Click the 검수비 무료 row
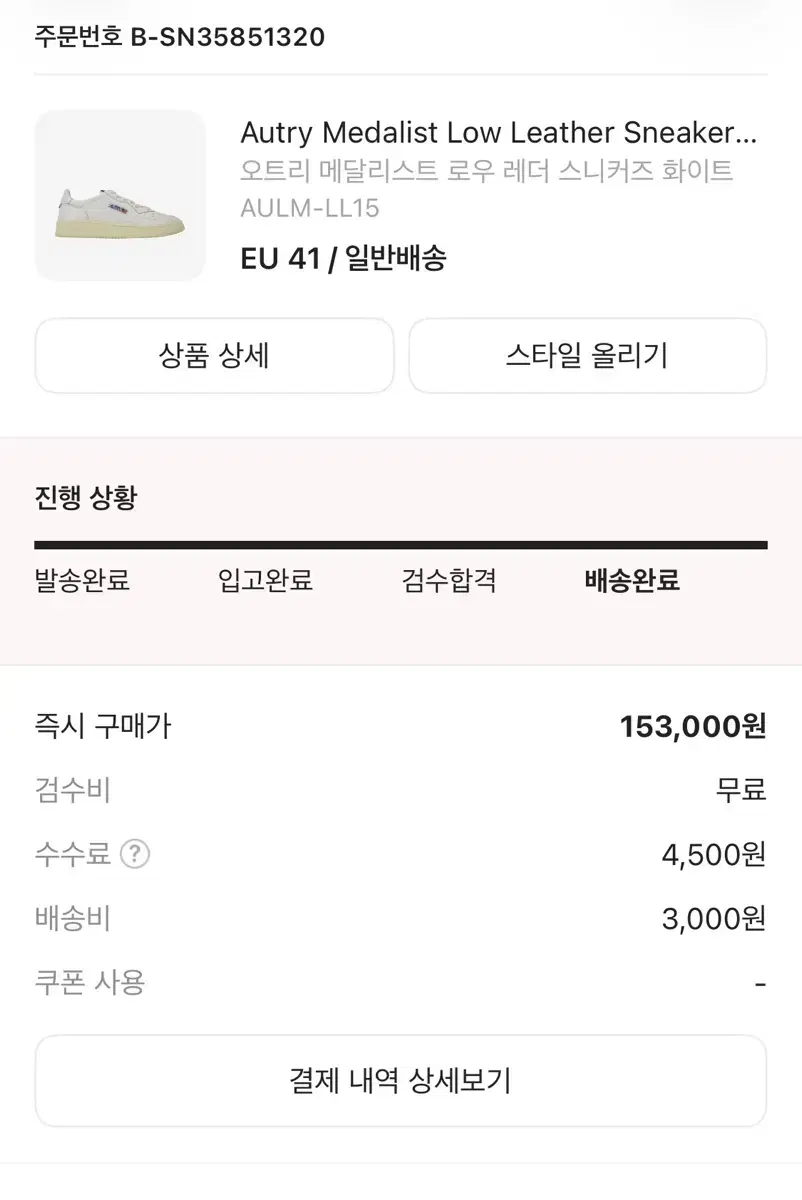This screenshot has height=1200, width=802. [400, 790]
